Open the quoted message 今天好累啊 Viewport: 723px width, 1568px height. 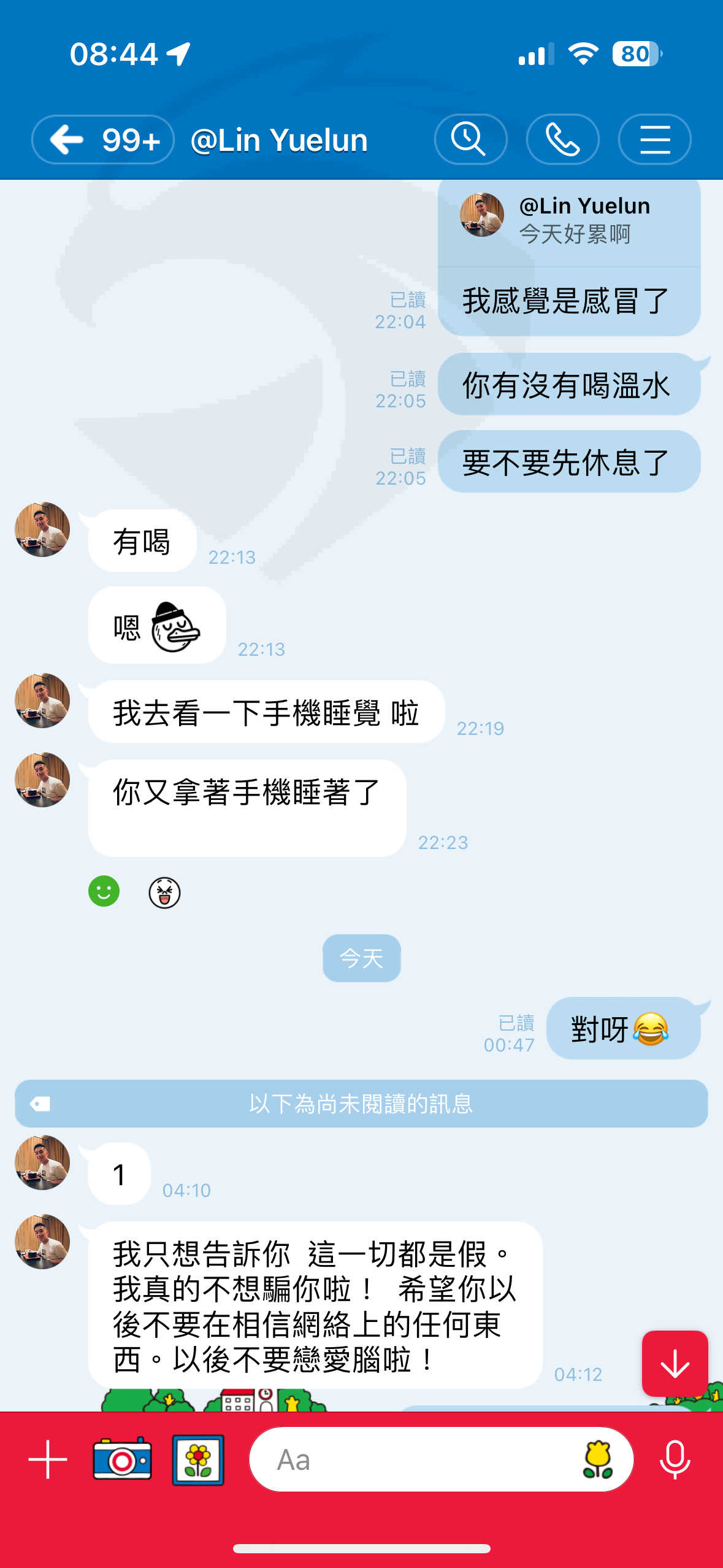569,221
